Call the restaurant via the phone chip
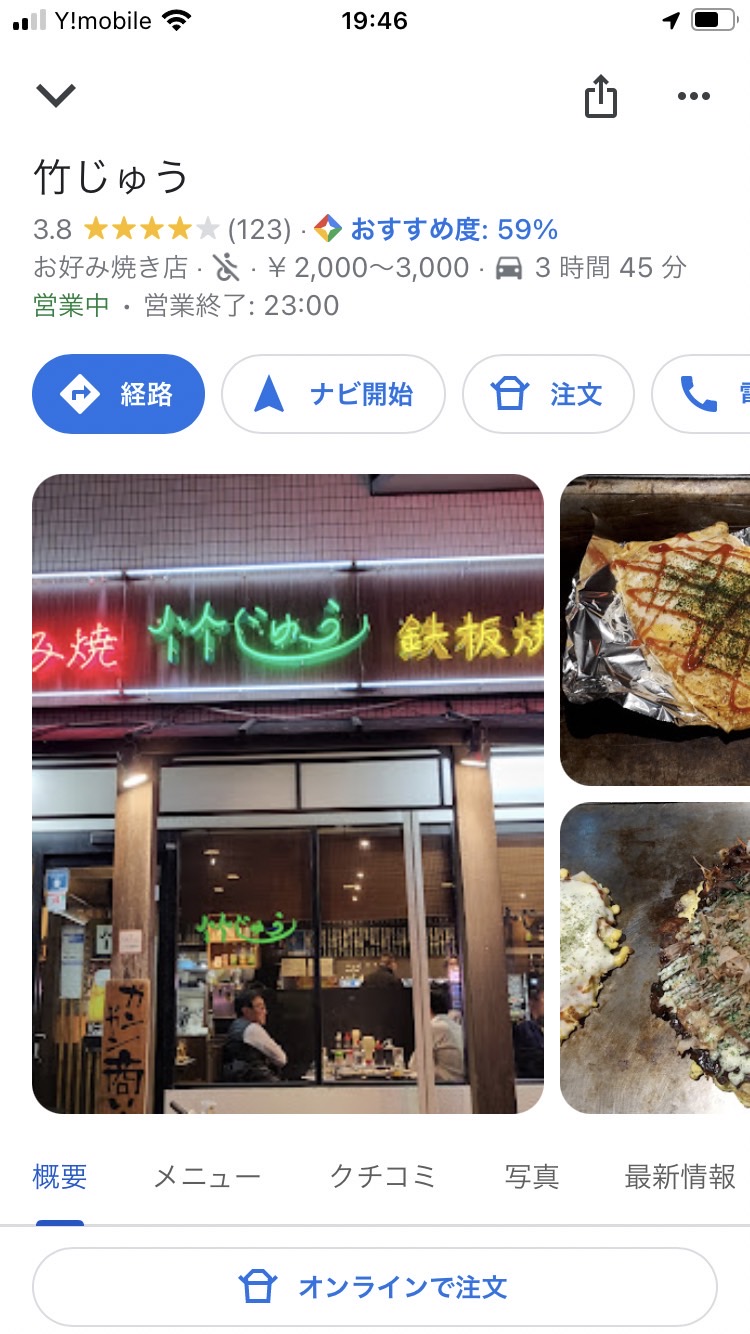750x1334 pixels. point(701,394)
